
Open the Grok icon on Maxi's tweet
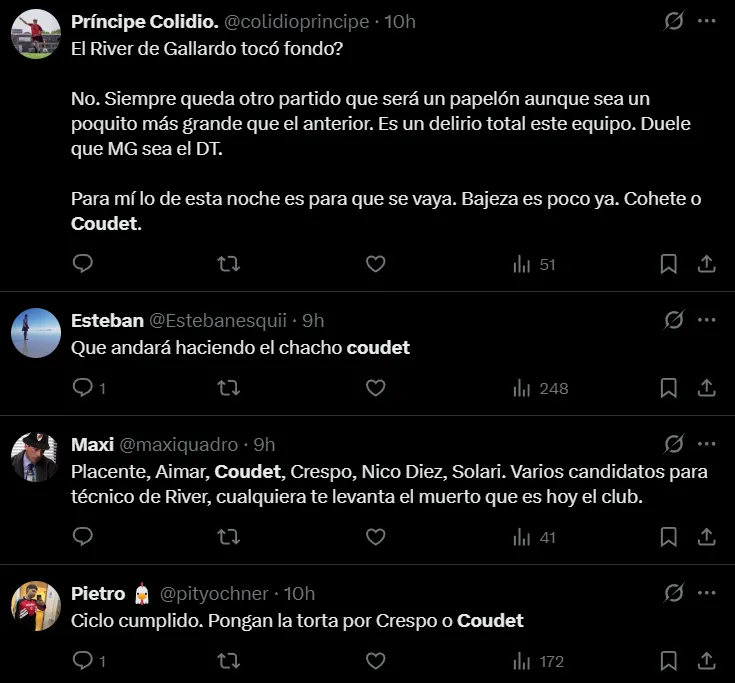click(x=674, y=444)
